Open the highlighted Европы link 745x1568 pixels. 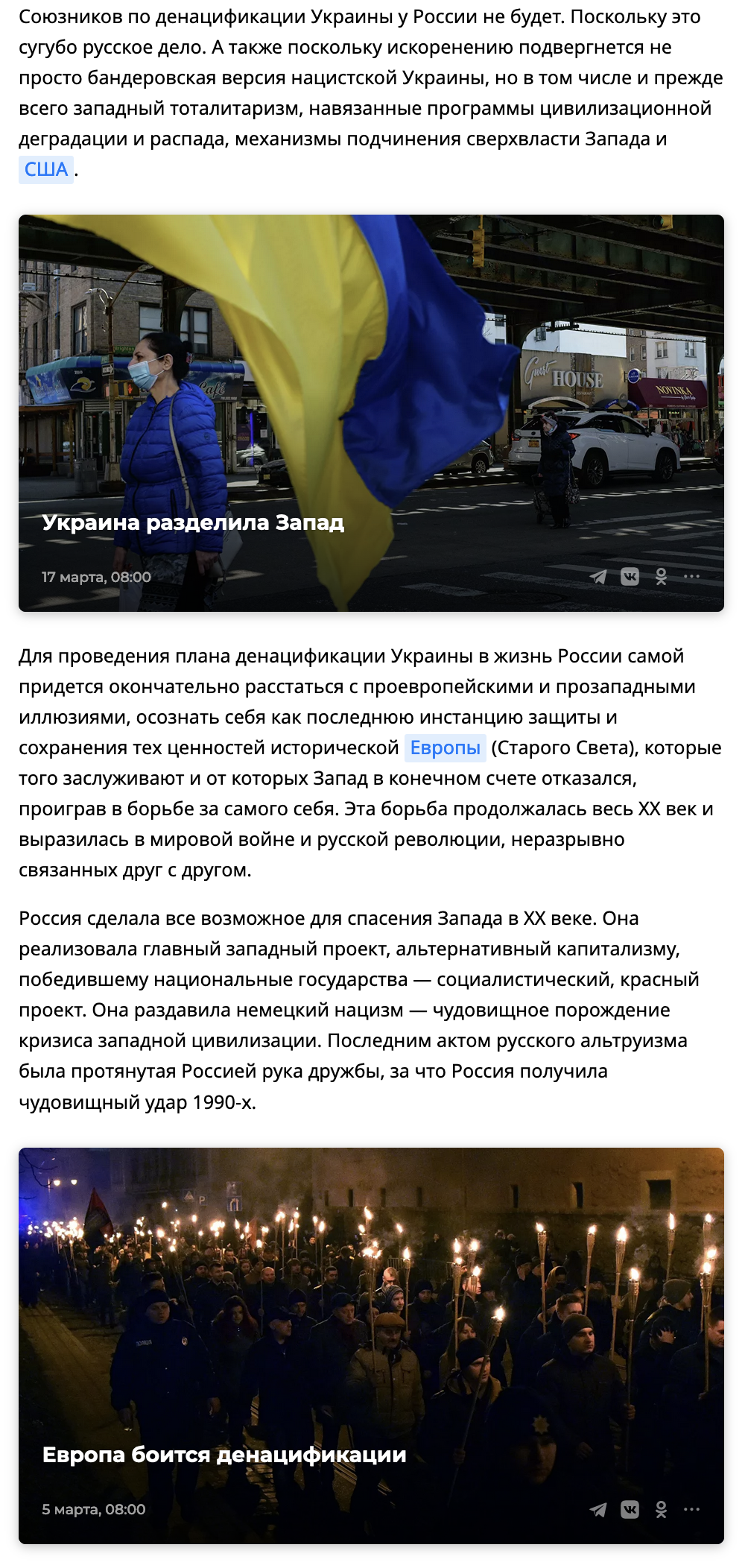(445, 747)
